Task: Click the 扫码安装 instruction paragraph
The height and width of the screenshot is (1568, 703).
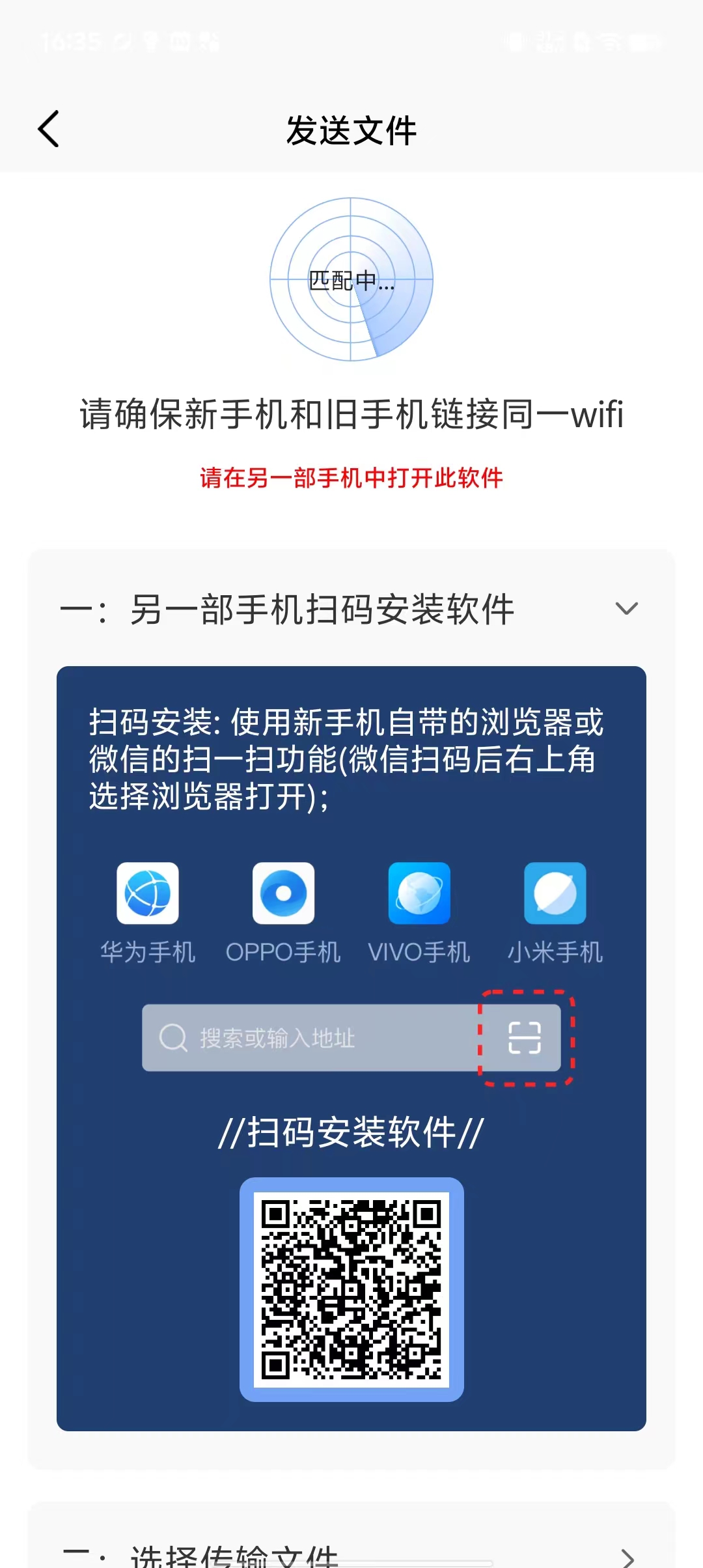Action: point(345,762)
